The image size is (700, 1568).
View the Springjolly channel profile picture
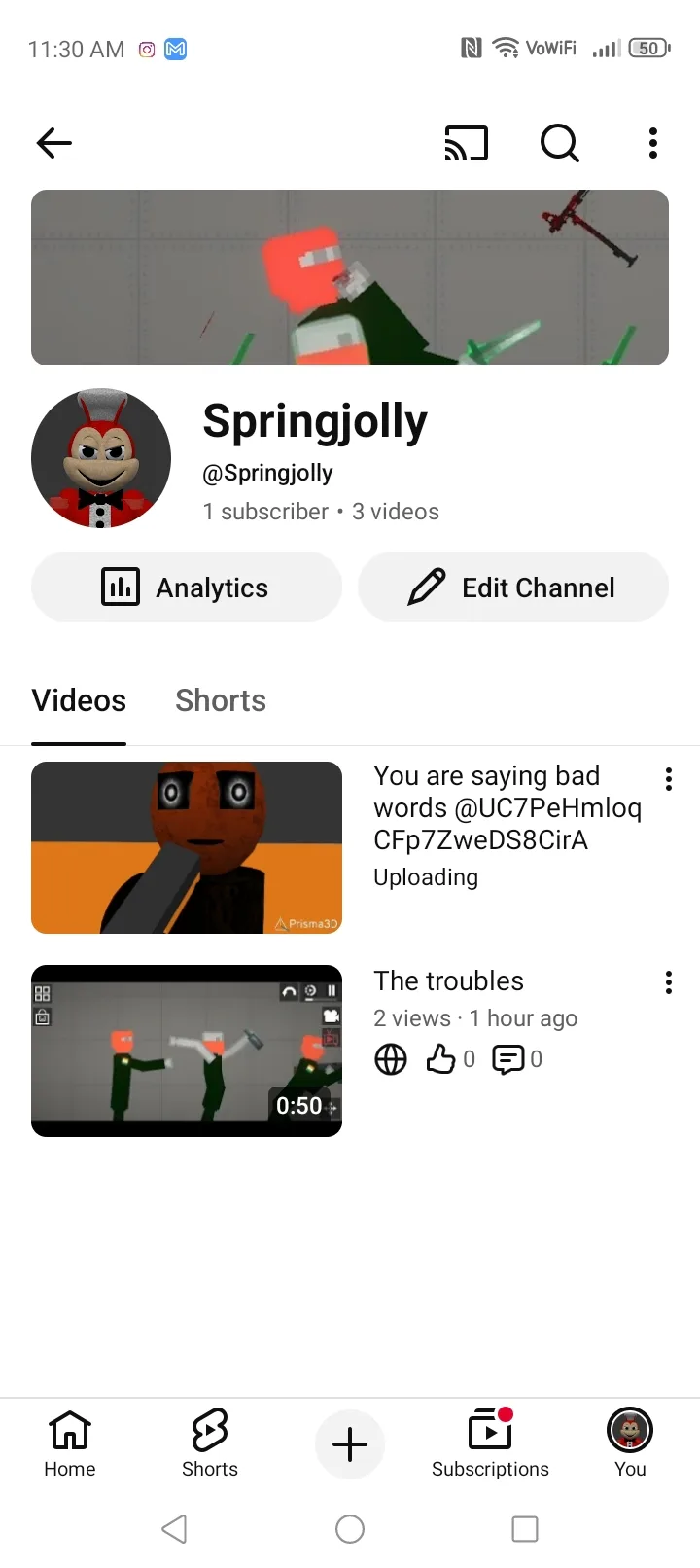(x=101, y=459)
